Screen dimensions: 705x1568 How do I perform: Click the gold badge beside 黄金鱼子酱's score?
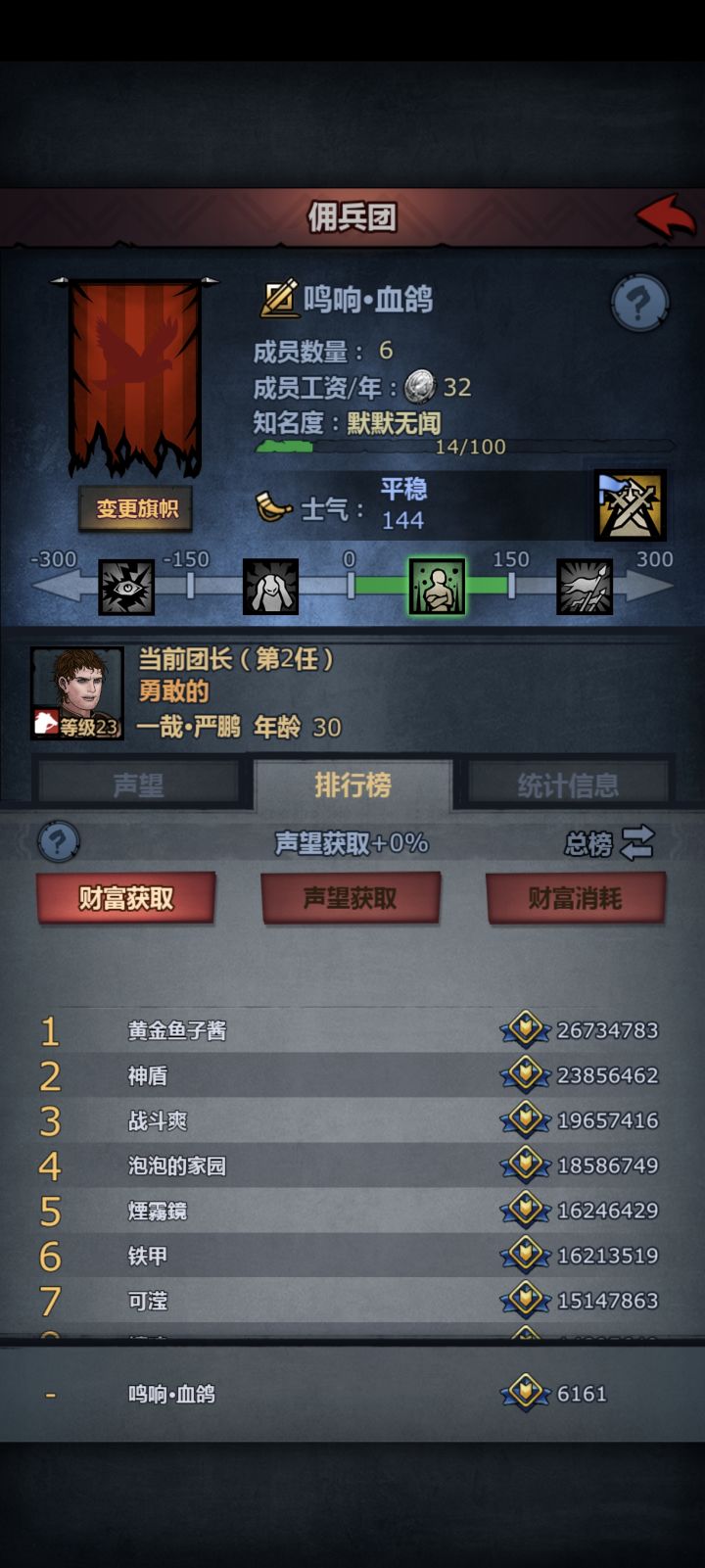pos(525,1030)
